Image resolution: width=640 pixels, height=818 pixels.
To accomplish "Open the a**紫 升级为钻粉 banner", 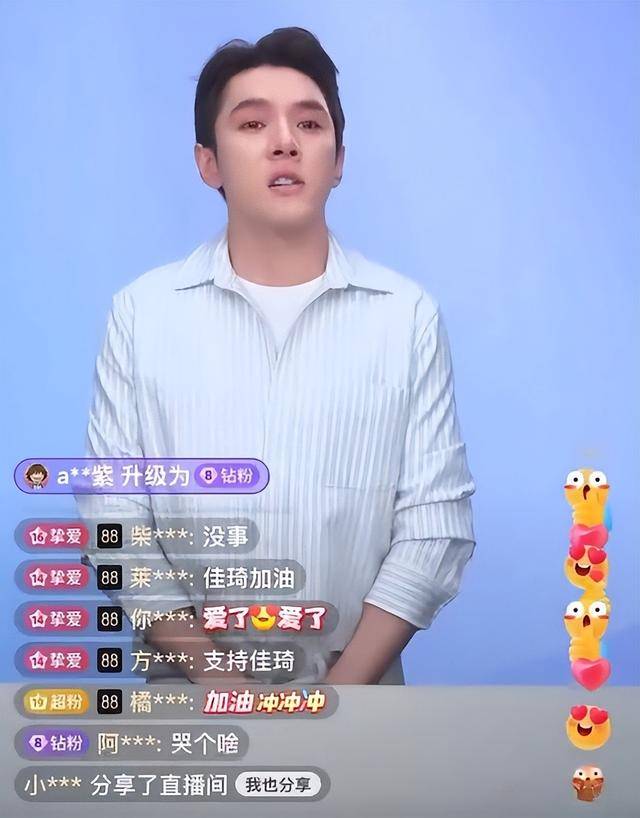I will (140, 476).
